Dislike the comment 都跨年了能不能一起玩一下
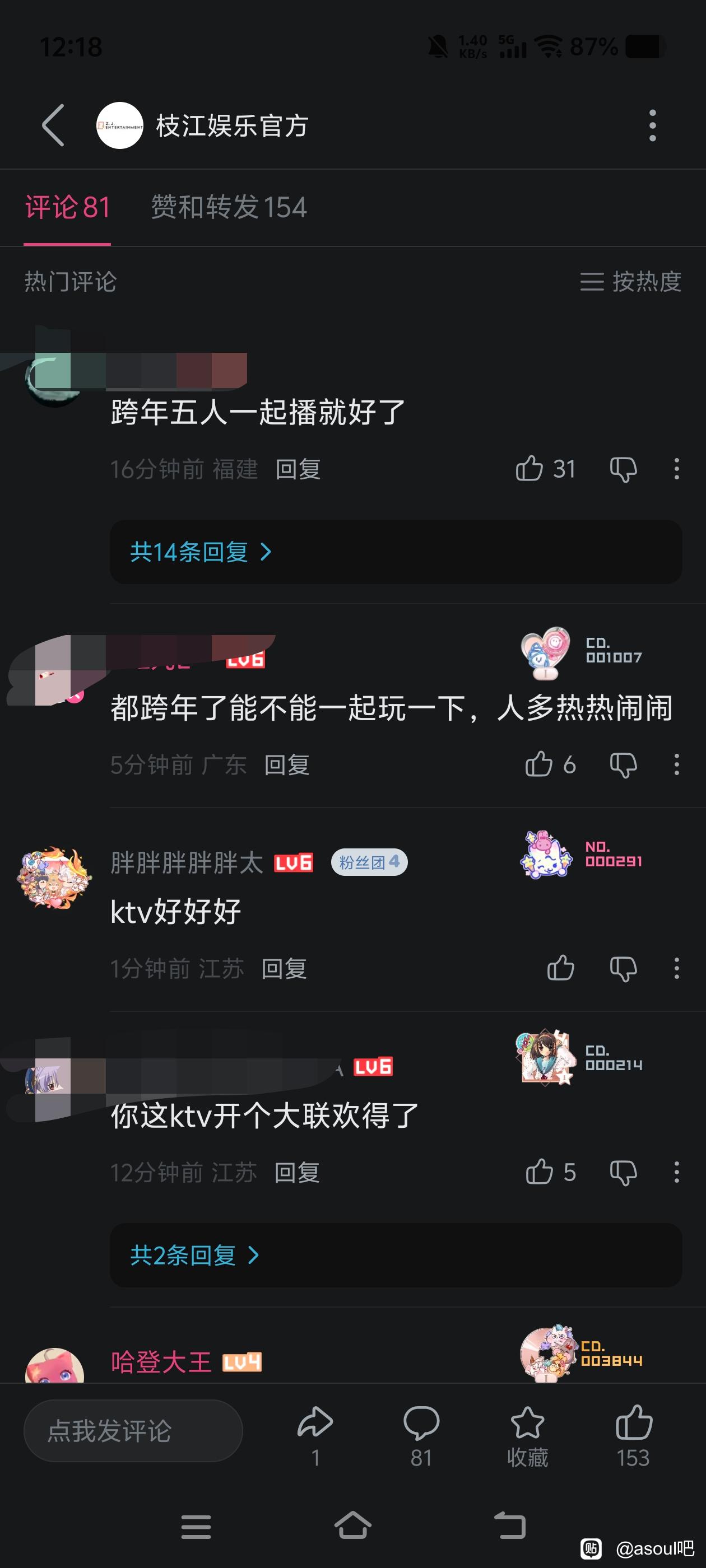This screenshot has width=706, height=1568. [x=623, y=765]
